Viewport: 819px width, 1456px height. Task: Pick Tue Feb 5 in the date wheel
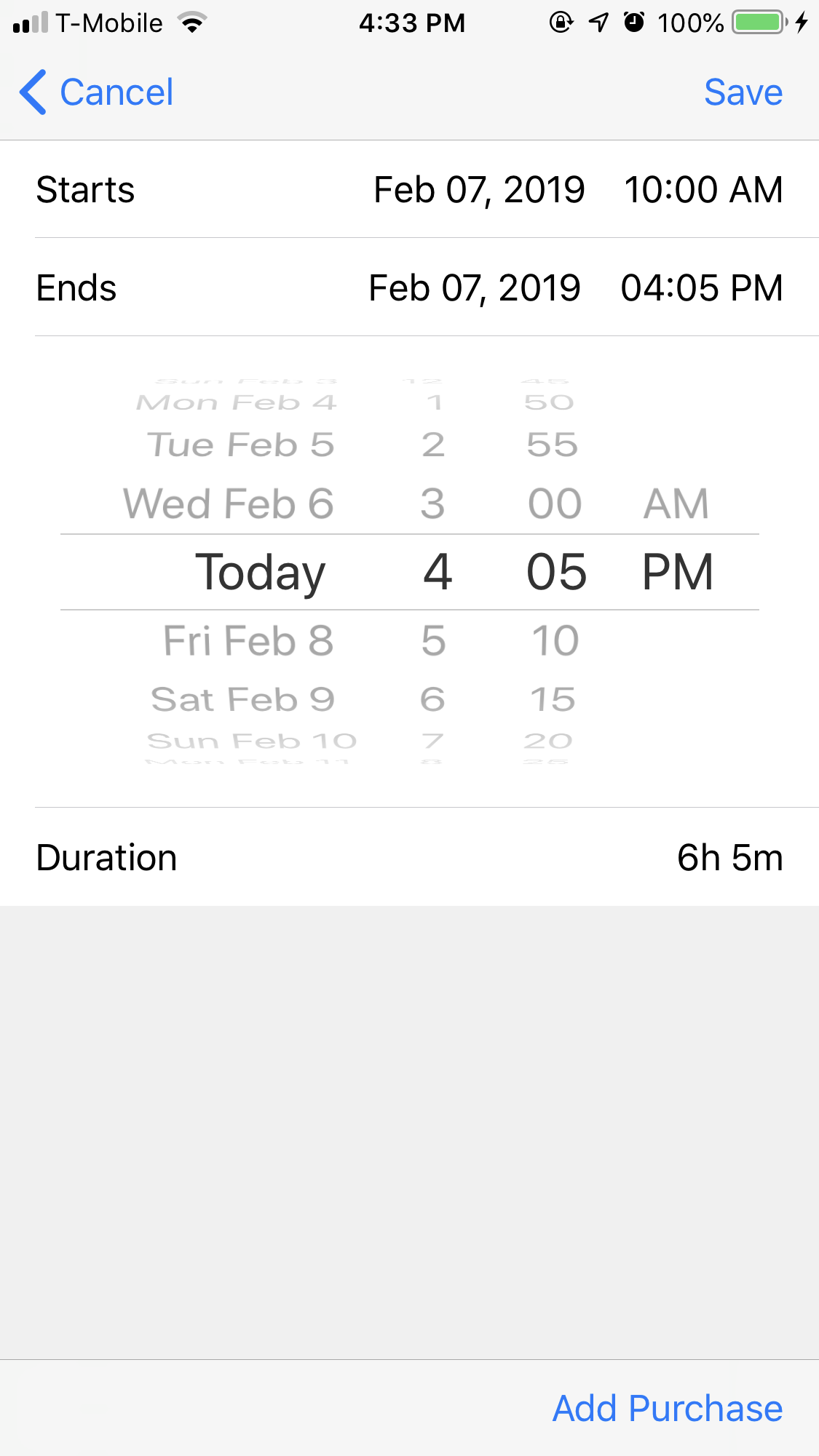tap(240, 445)
